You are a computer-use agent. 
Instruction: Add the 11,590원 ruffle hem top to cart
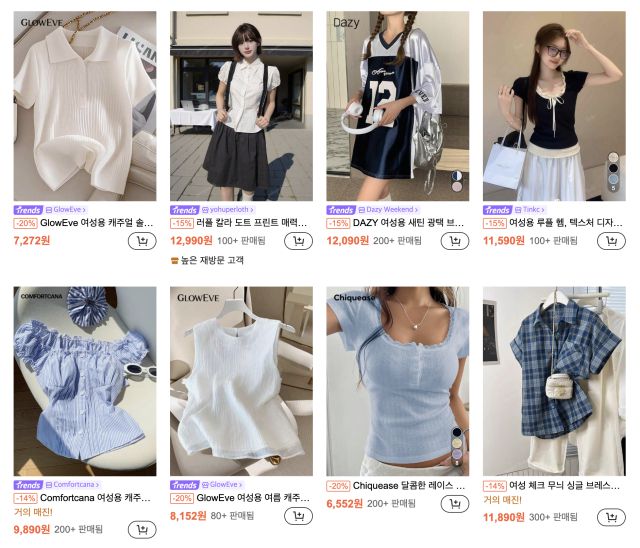tap(611, 241)
